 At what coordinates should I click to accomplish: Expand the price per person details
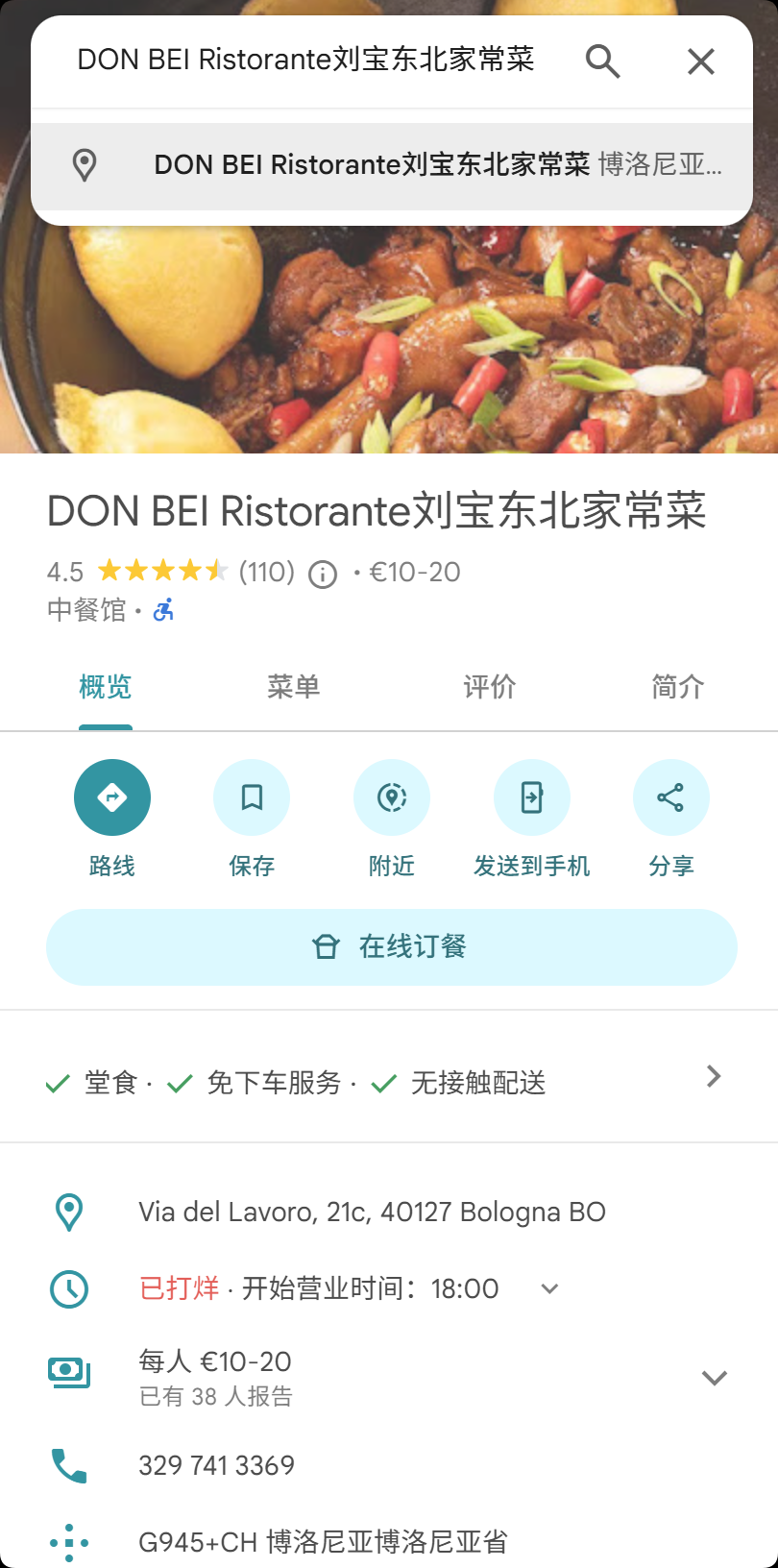click(715, 1377)
